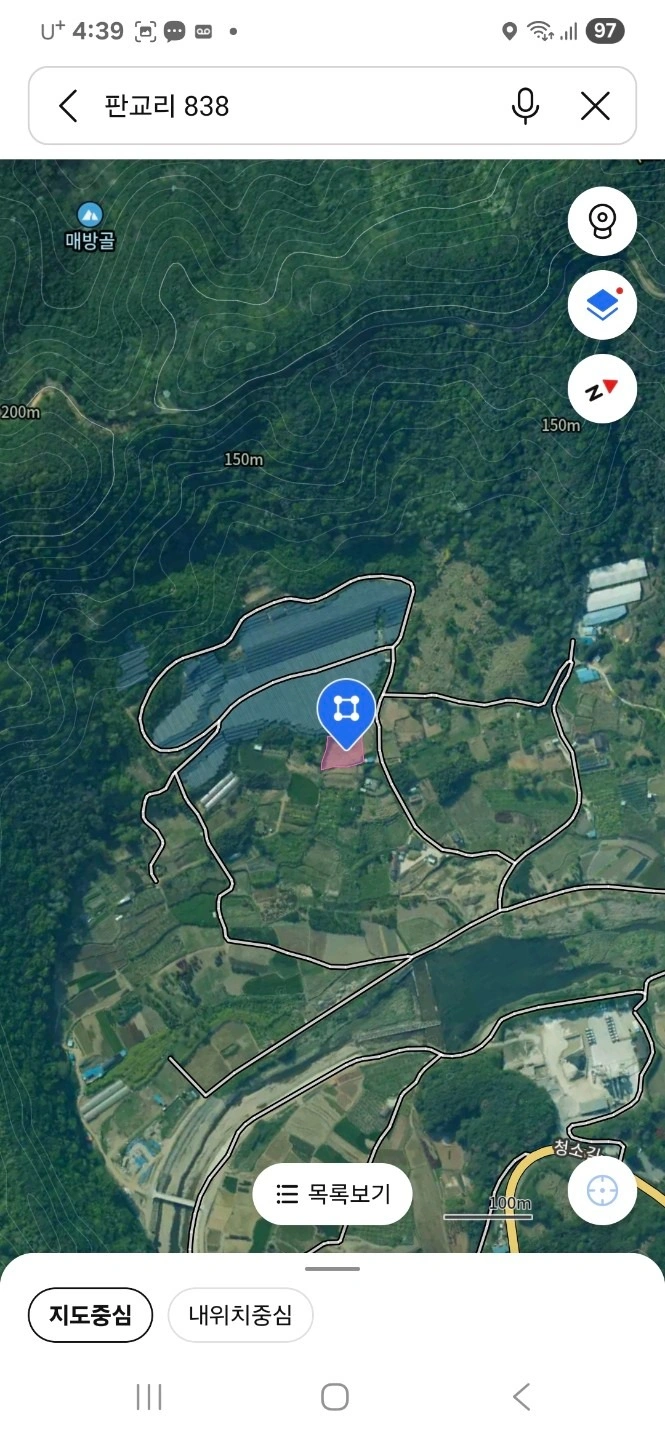Clear the search with the X icon
The image size is (665, 1440).
(x=596, y=106)
